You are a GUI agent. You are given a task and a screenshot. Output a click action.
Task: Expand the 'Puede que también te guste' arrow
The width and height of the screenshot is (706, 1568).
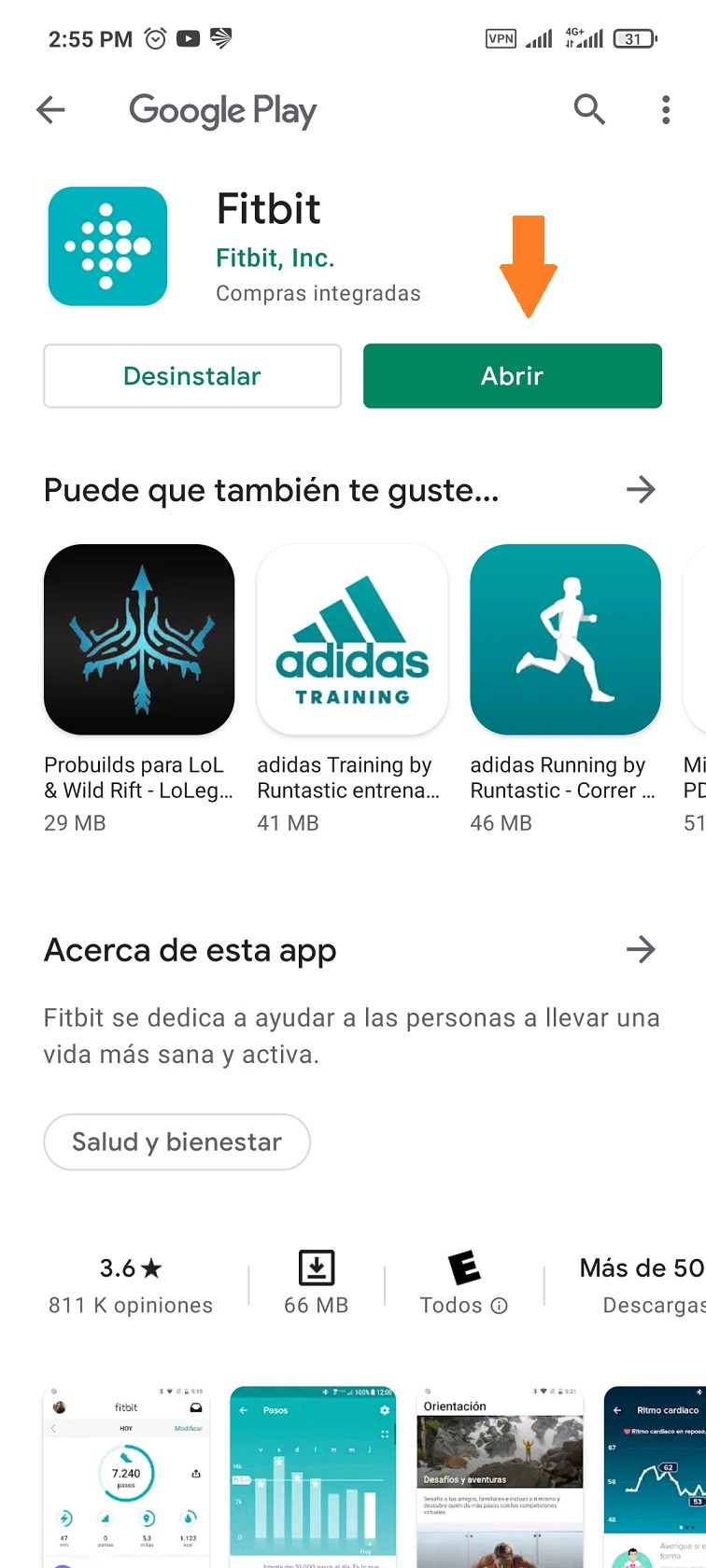click(x=641, y=490)
